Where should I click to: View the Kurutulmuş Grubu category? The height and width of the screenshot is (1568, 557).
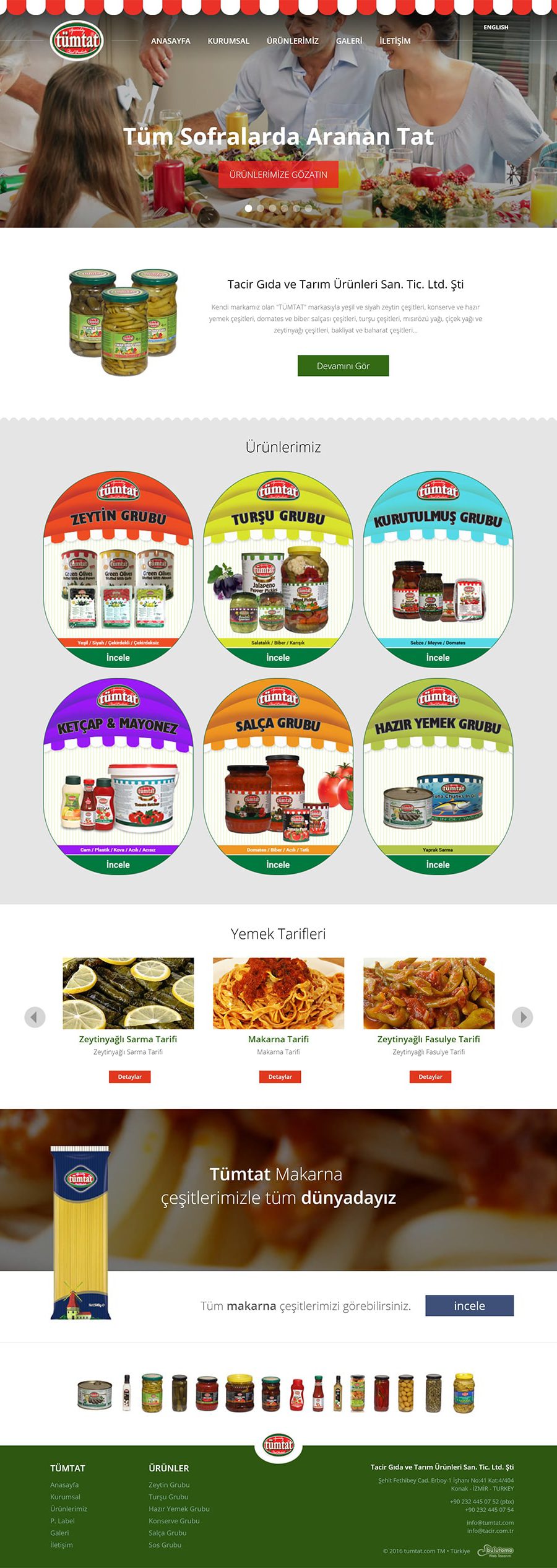pos(438,658)
